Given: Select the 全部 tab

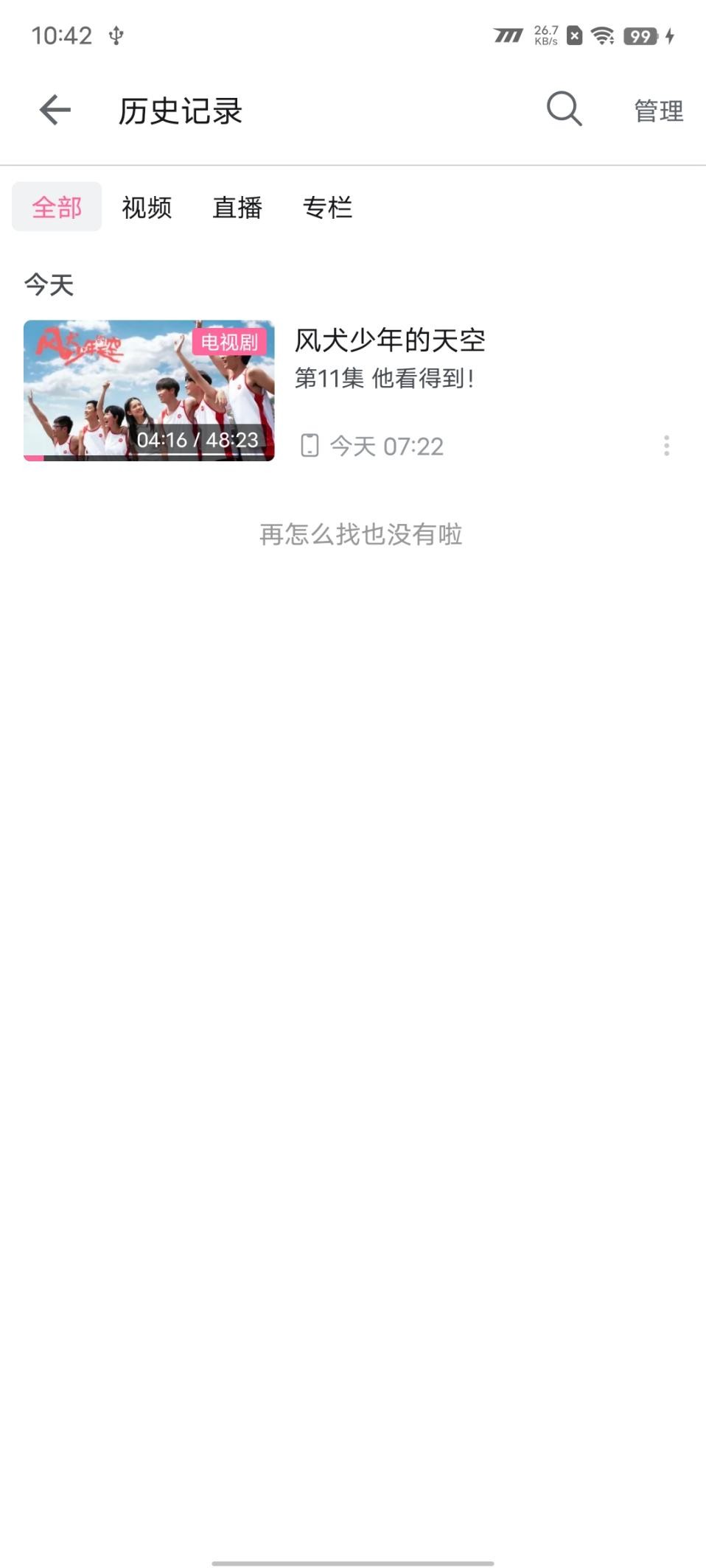Looking at the screenshot, I should coord(57,207).
